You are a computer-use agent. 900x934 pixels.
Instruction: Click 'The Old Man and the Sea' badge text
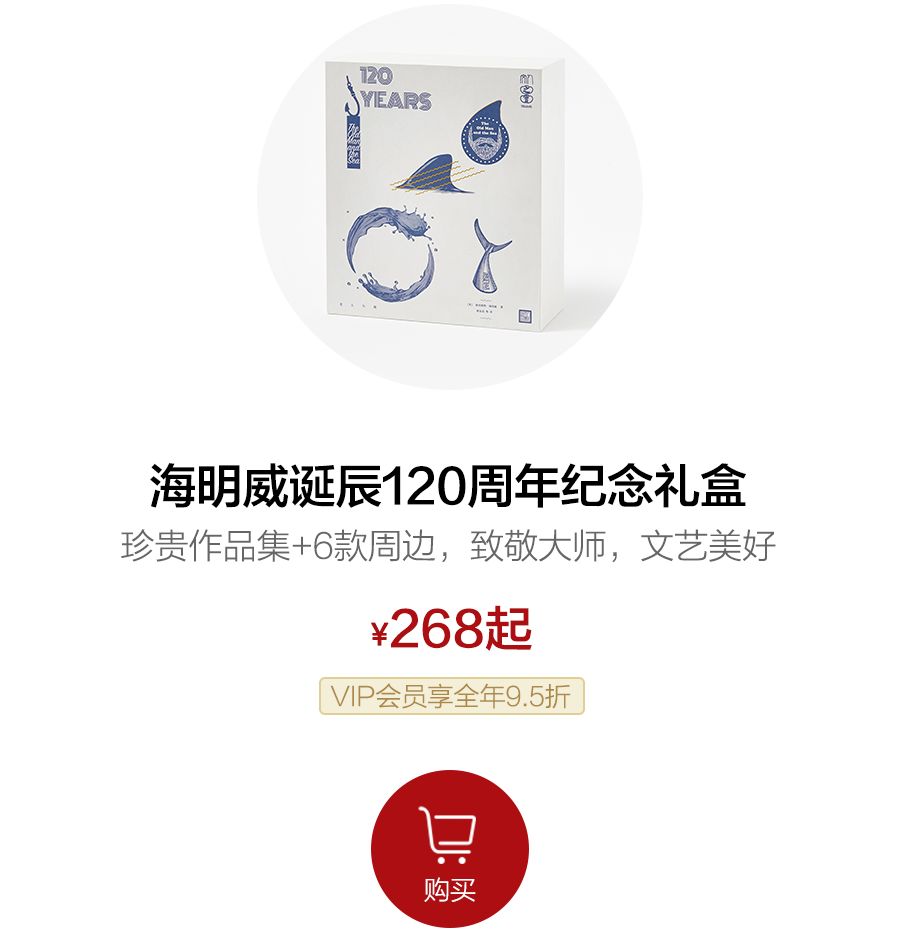485,128
